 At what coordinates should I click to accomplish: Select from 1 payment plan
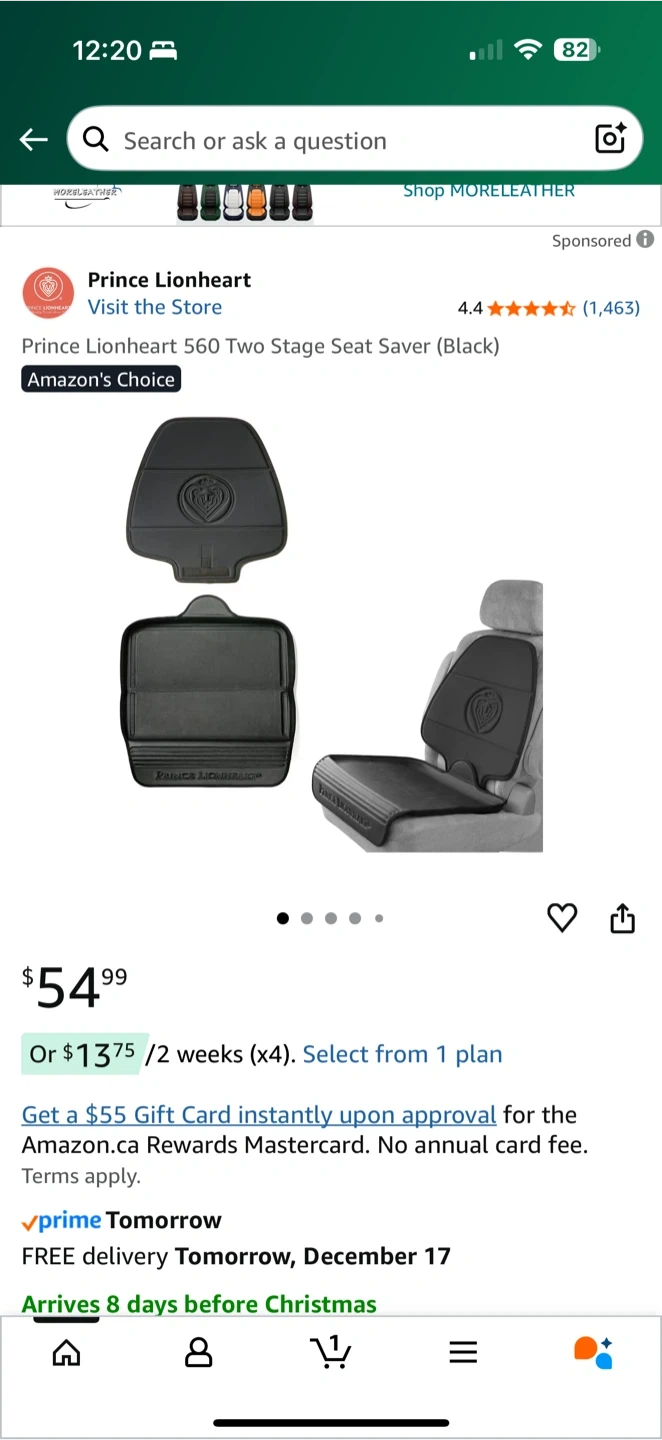coord(402,1054)
